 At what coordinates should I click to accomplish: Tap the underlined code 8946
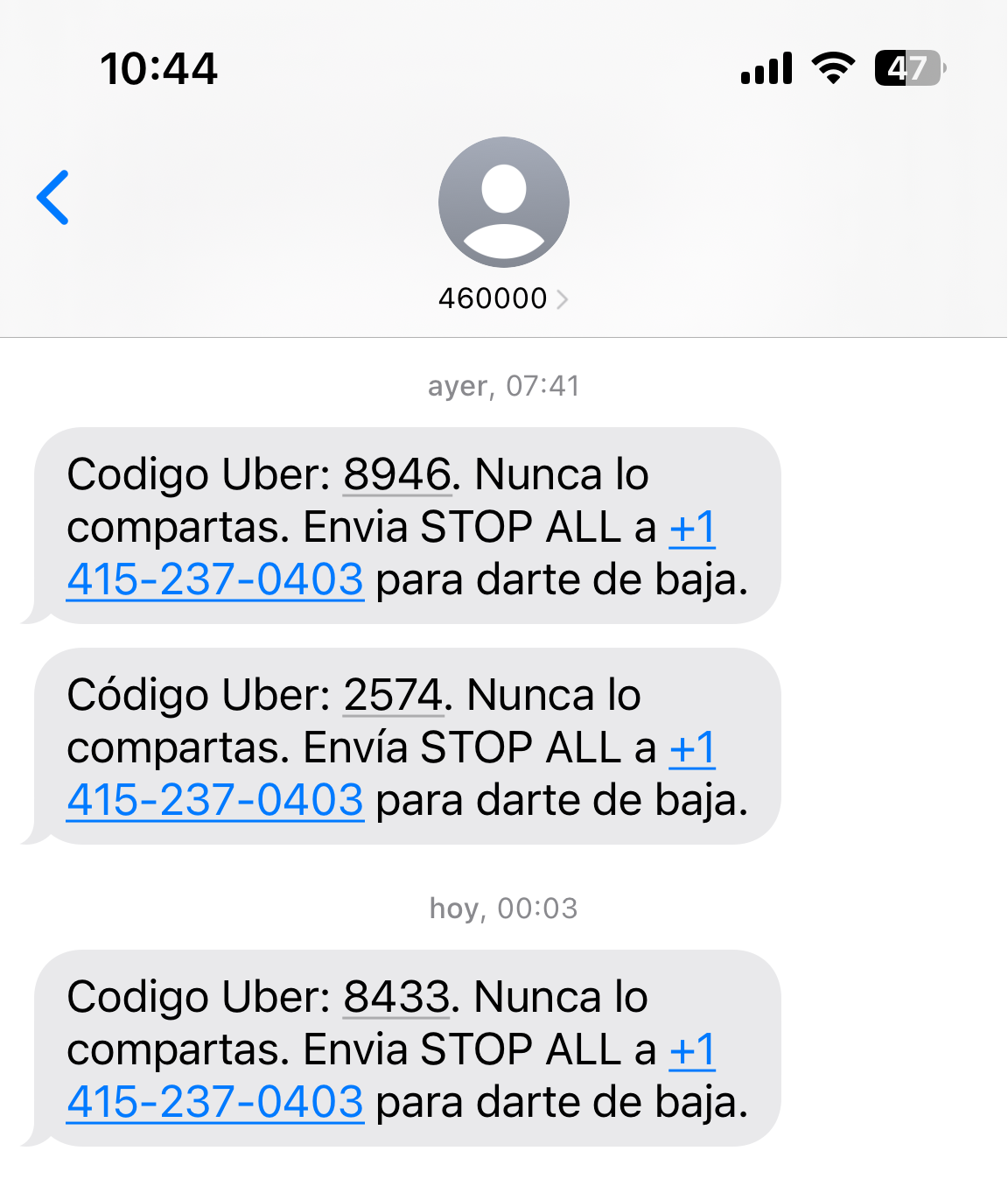396,475
